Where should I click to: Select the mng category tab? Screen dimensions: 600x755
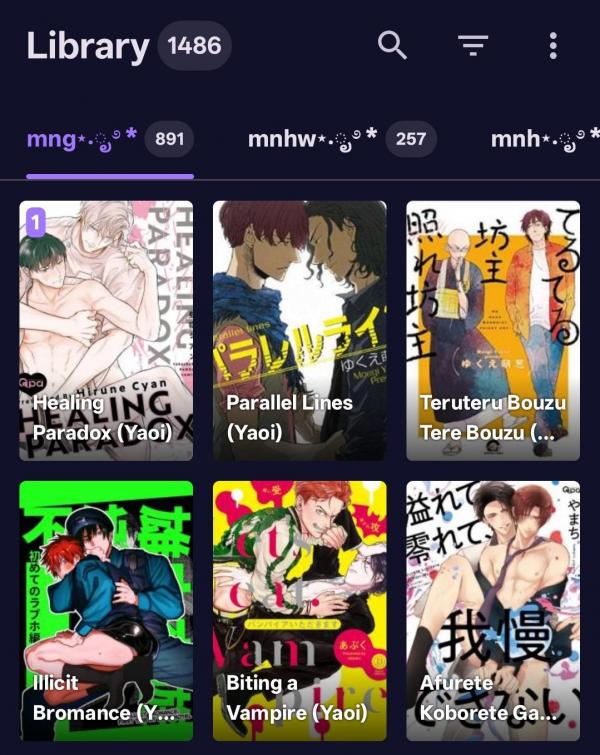coord(110,139)
